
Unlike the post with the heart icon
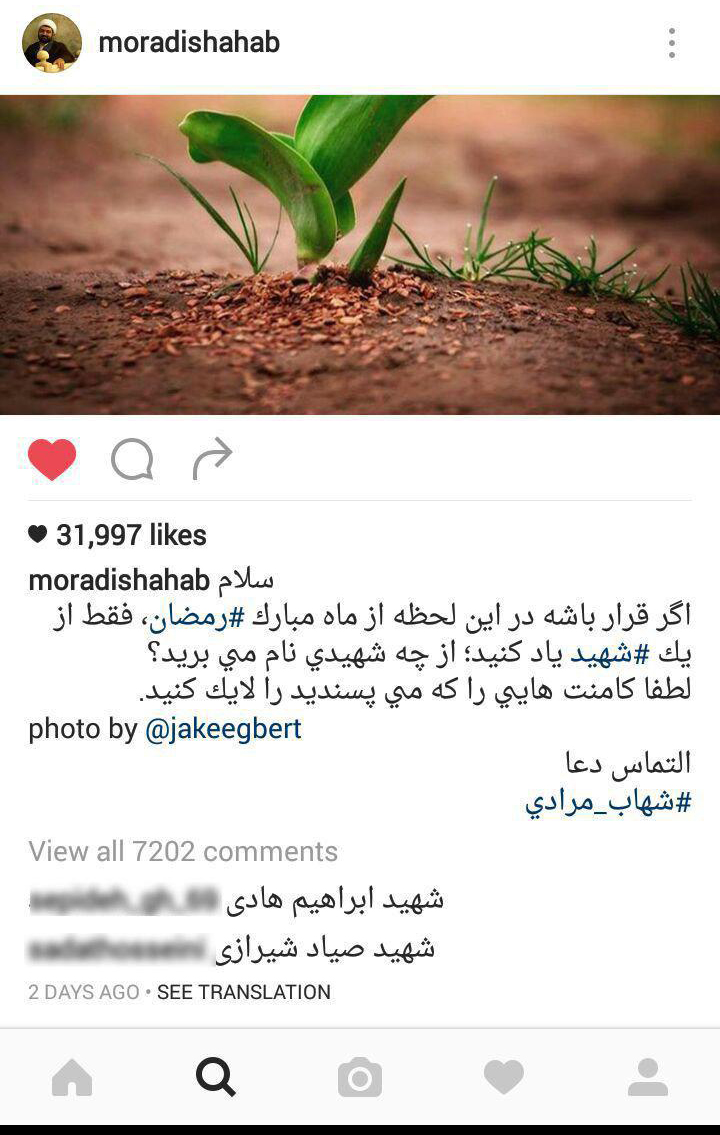pyautogui.click(x=52, y=460)
